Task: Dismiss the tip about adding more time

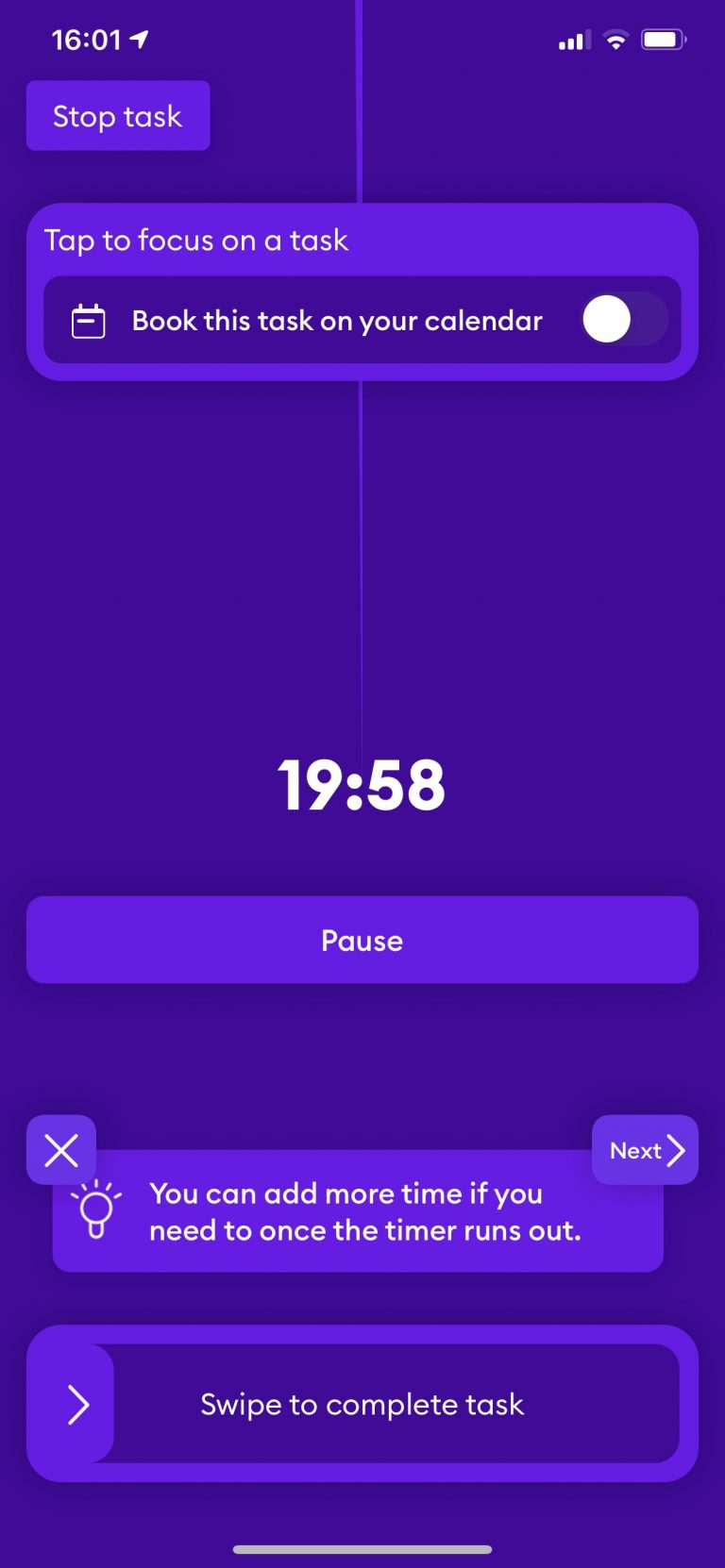Action: pyautogui.click(x=61, y=1150)
